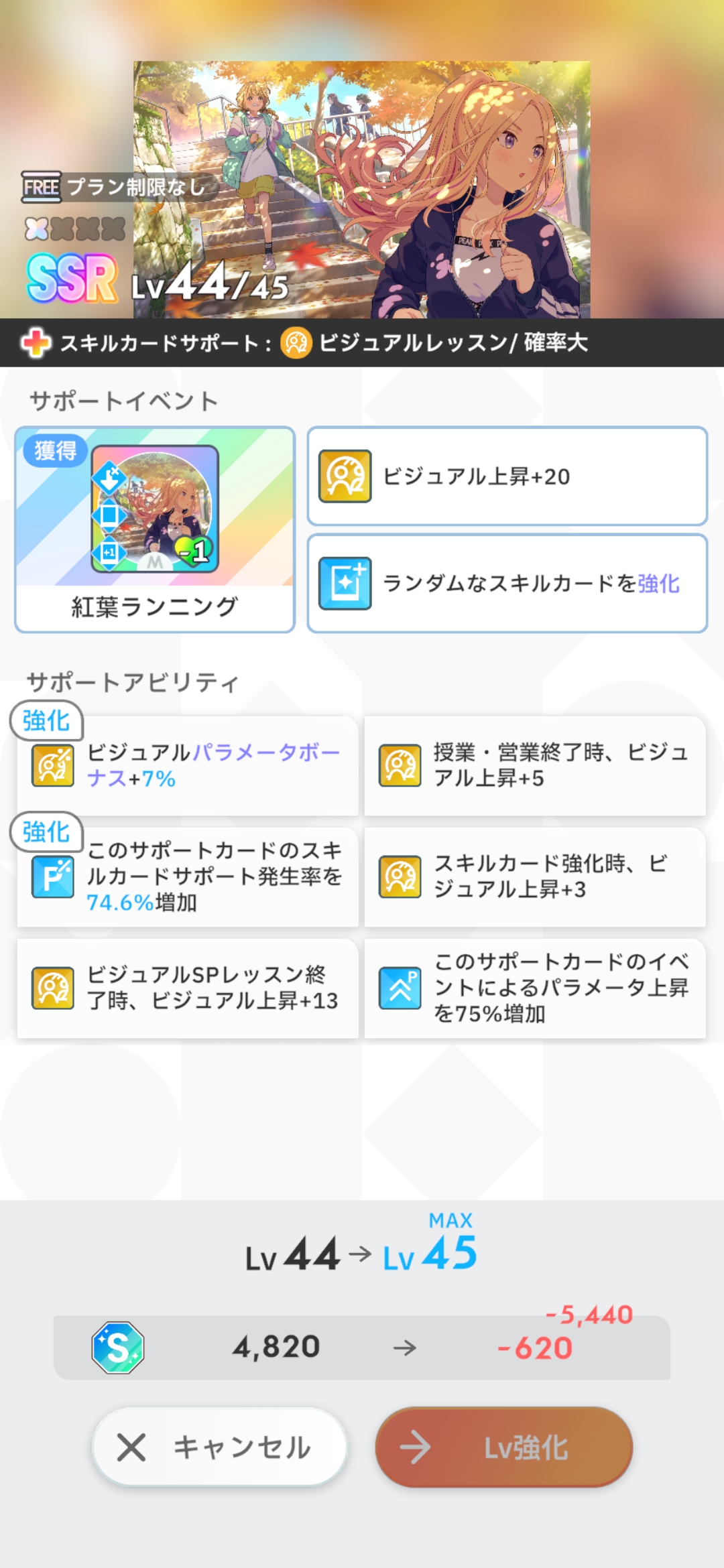This screenshot has height=1568, width=724.
Task: Open the スキルカードサポート発生率 74.6% ability
Action: [x=188, y=876]
